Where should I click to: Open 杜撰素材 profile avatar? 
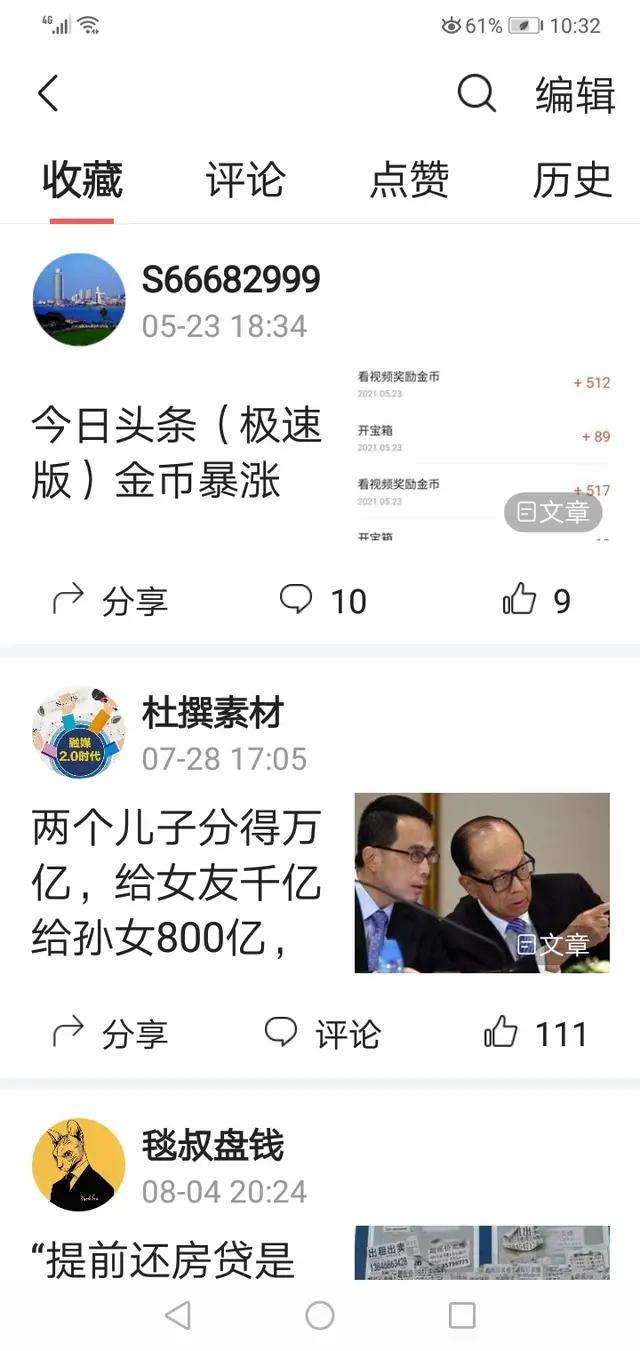point(79,733)
